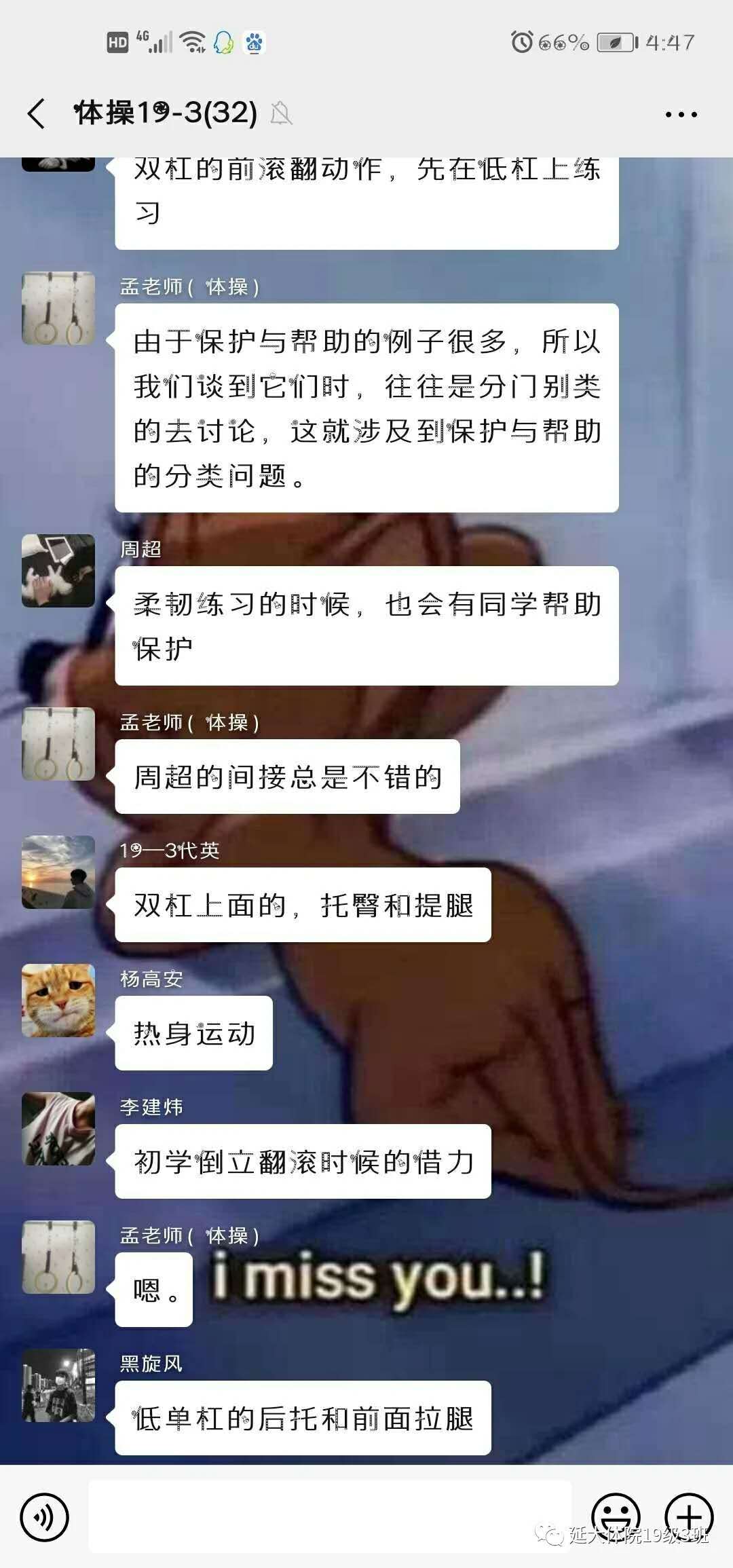
Task: View 杨高安's cat avatar profile
Action: [x=58, y=1000]
